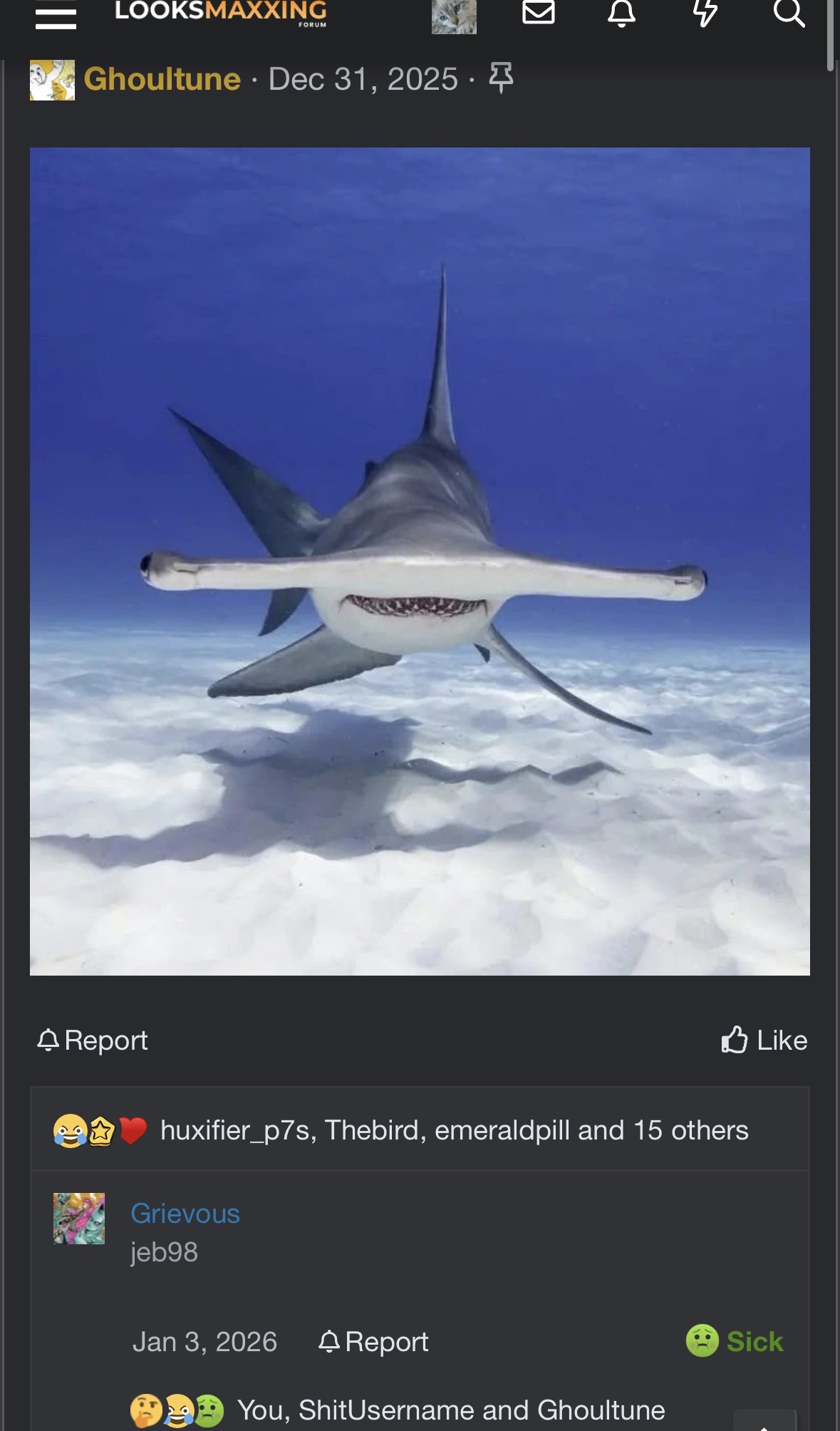The image size is (840, 1431).
Task: View who reacted to Grievous's reply
Action: click(x=450, y=1410)
